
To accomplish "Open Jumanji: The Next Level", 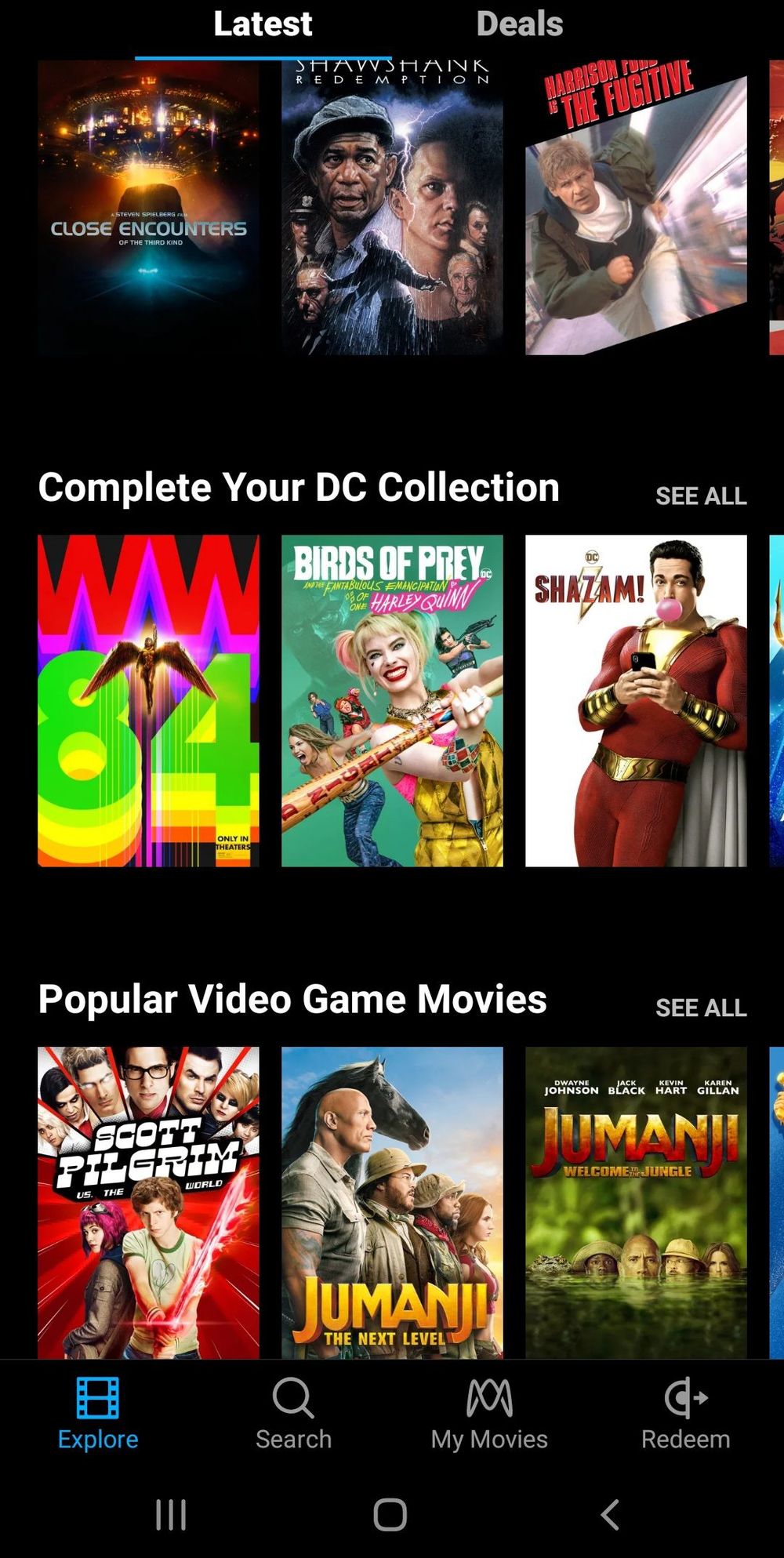I will [x=392, y=1202].
